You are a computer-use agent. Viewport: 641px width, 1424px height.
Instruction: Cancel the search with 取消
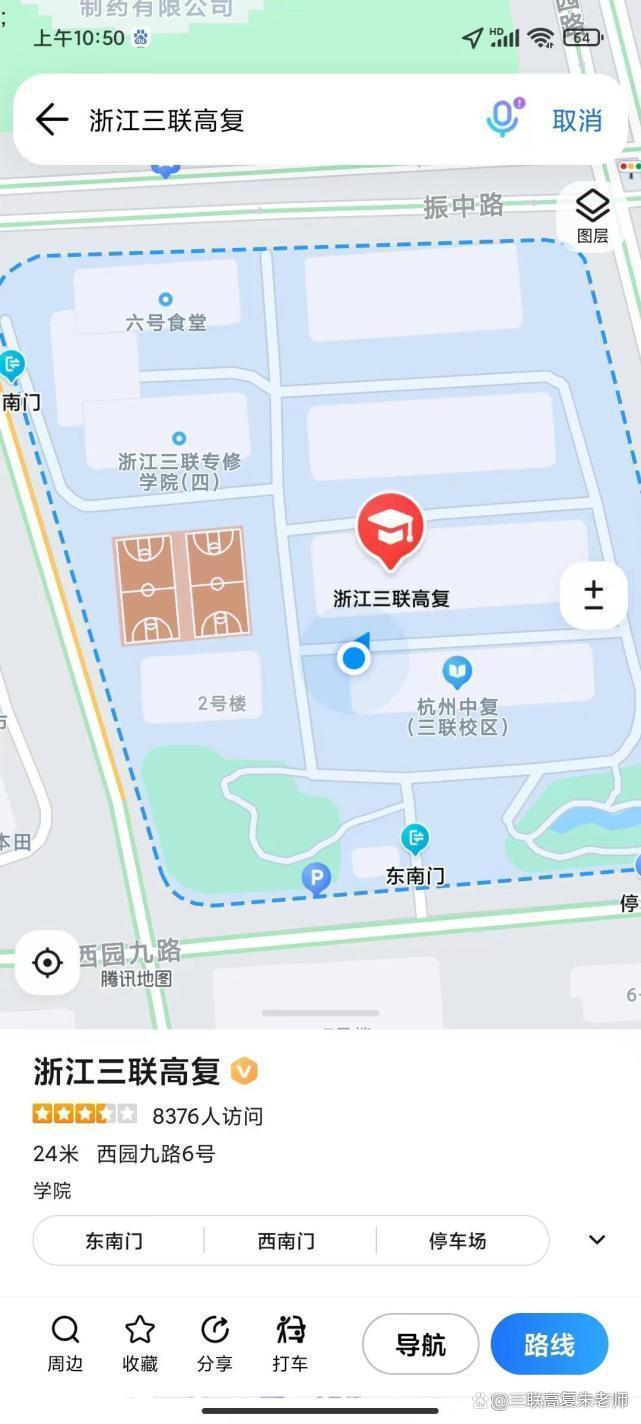pos(577,120)
